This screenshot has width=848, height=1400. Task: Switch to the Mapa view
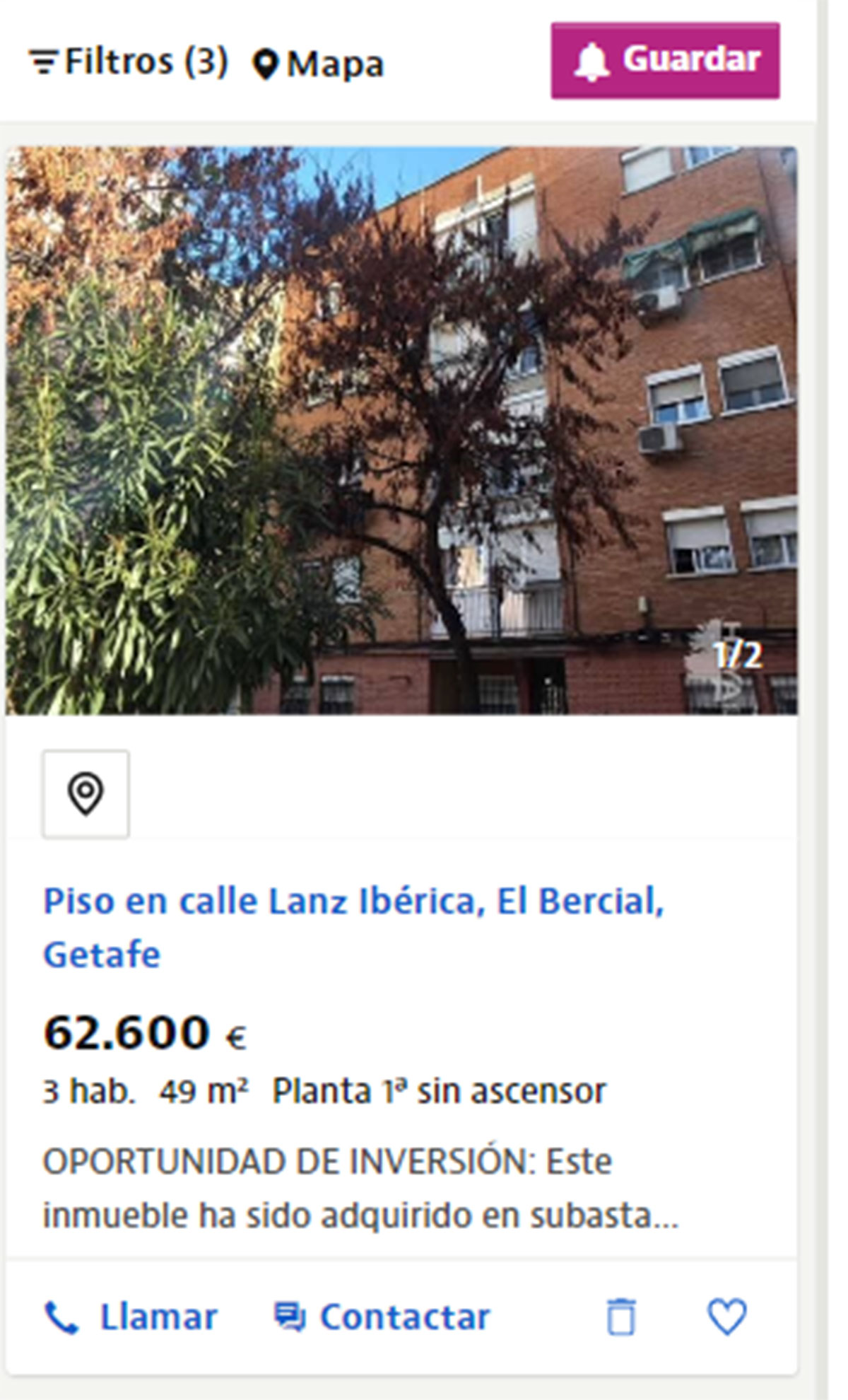click(318, 64)
